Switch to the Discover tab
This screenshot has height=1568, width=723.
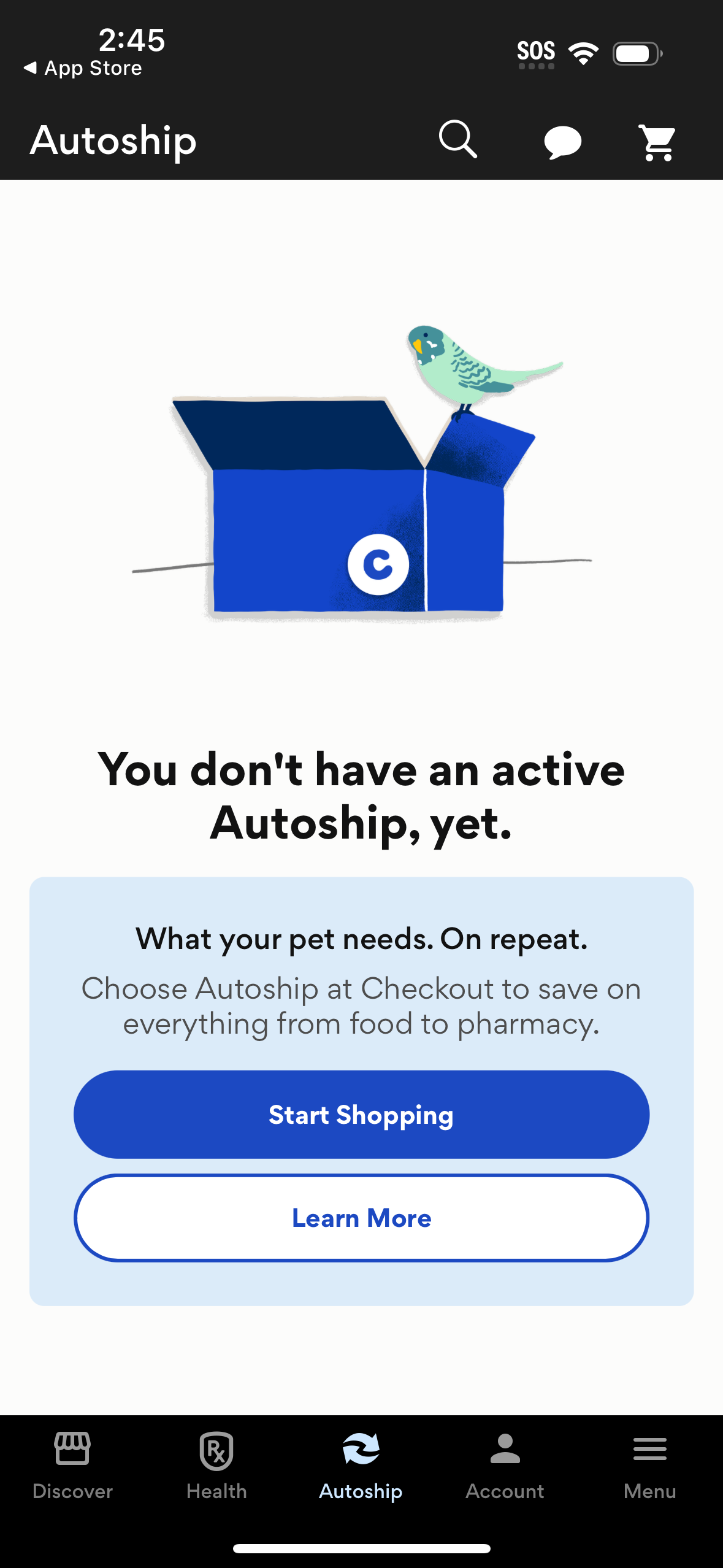pyautogui.click(x=72, y=1466)
